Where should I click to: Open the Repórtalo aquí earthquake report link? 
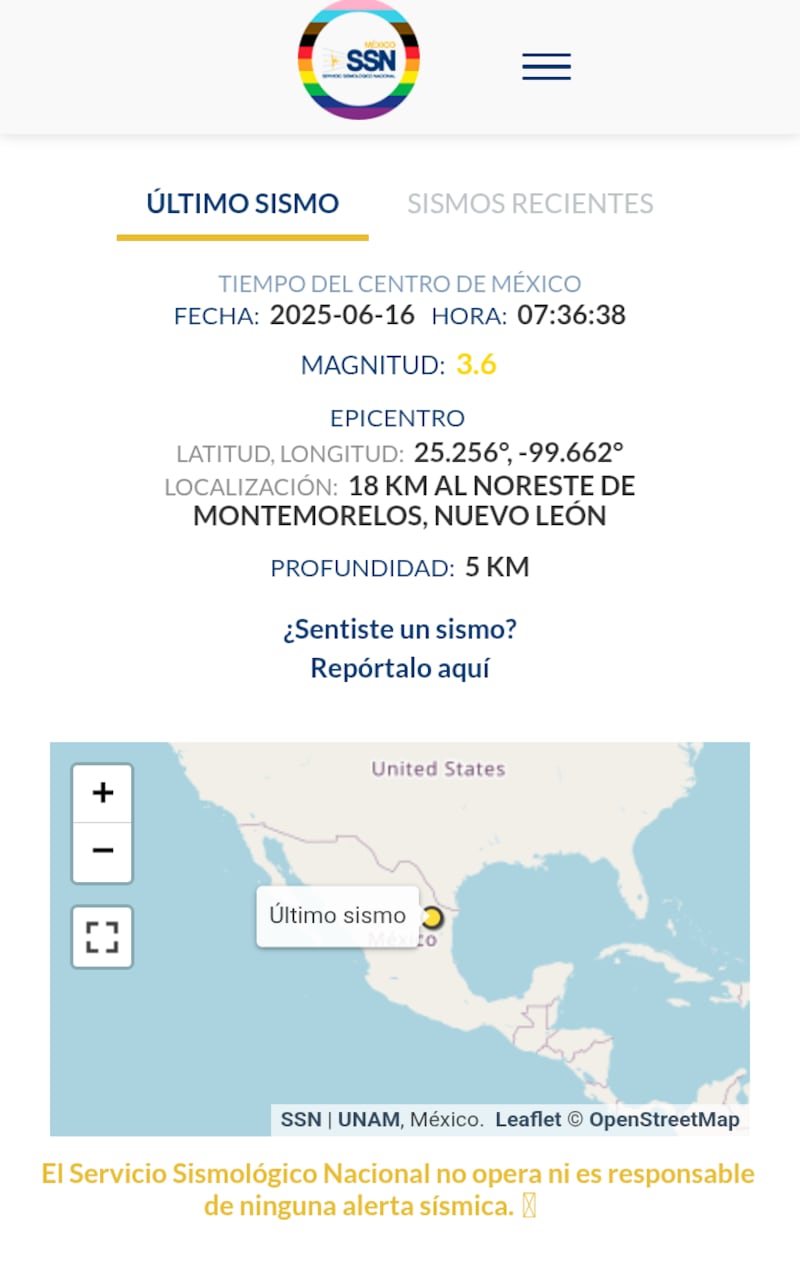400,668
